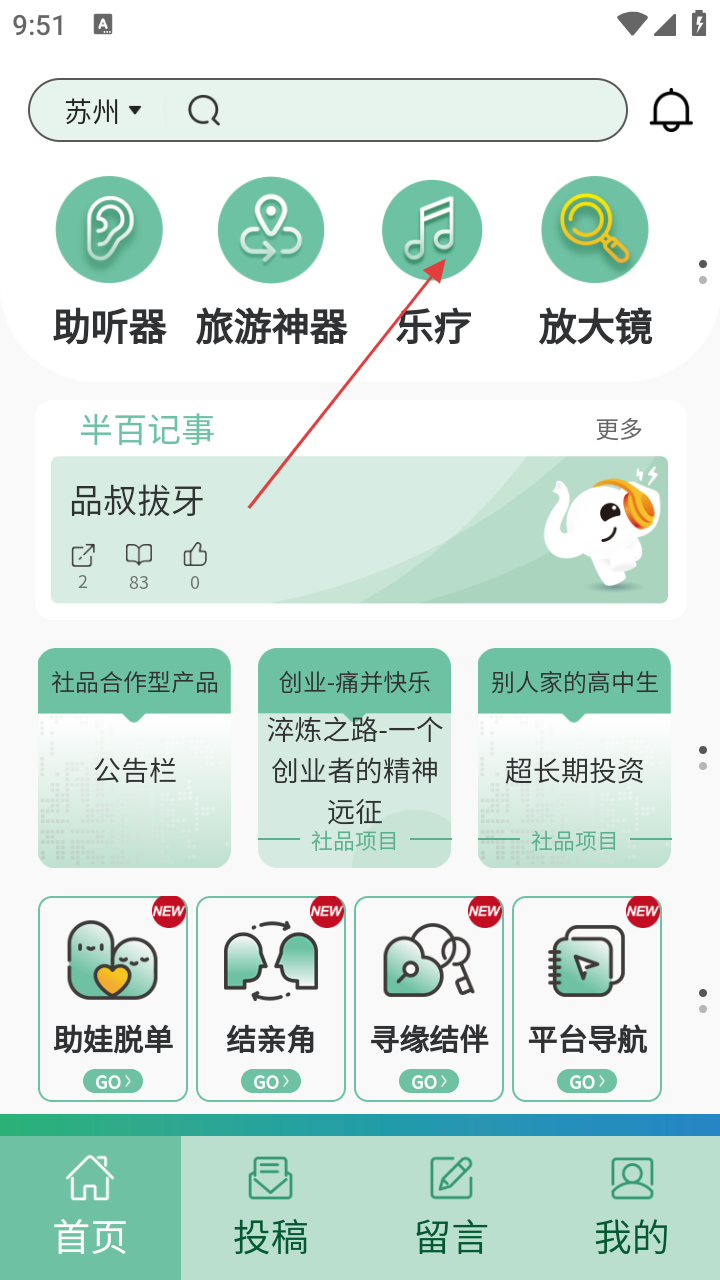720x1280 pixels.
Task: Open the notifications bell
Action: point(671,110)
